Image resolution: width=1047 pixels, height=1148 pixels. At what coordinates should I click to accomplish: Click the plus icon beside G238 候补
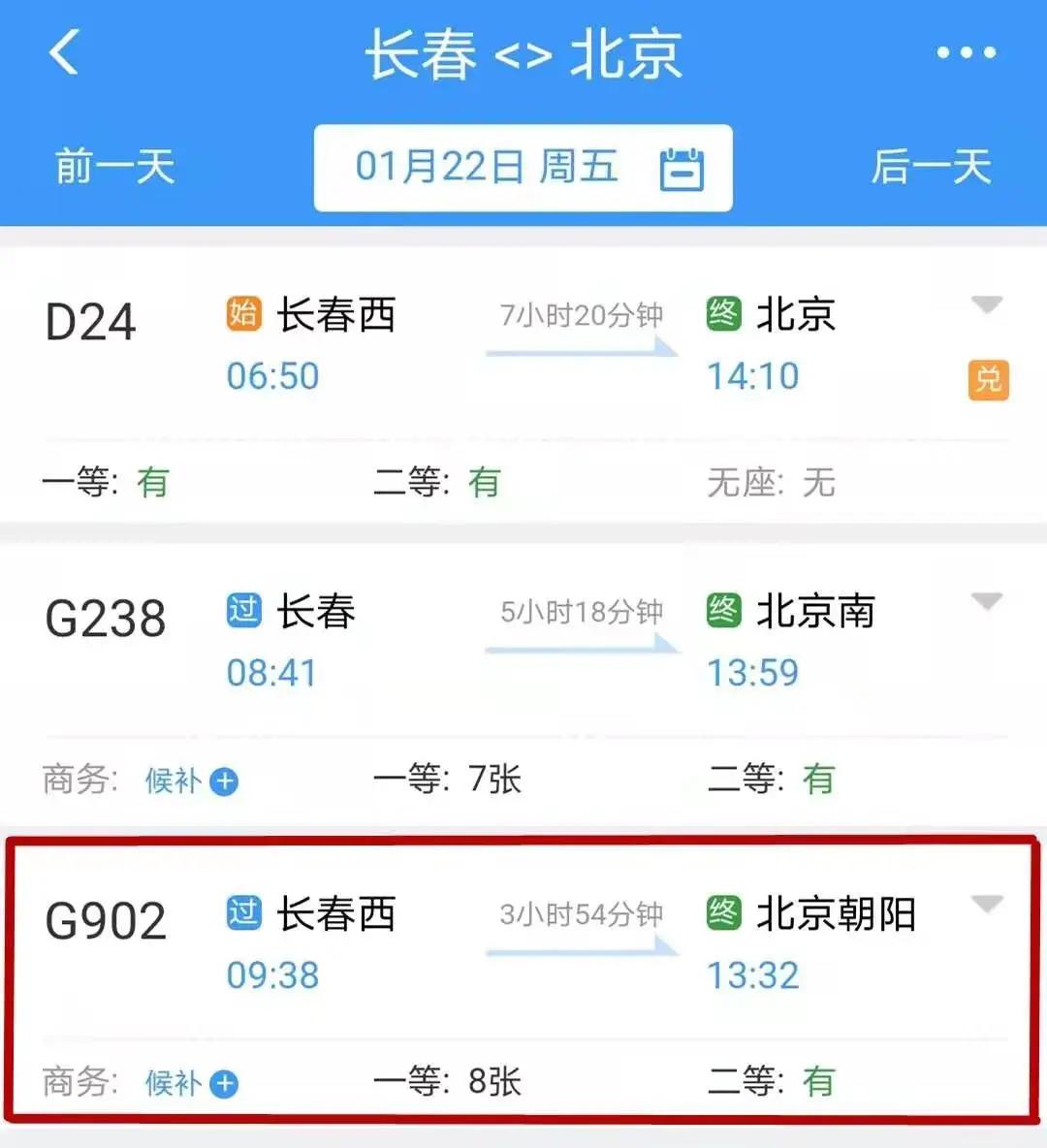coord(224,780)
